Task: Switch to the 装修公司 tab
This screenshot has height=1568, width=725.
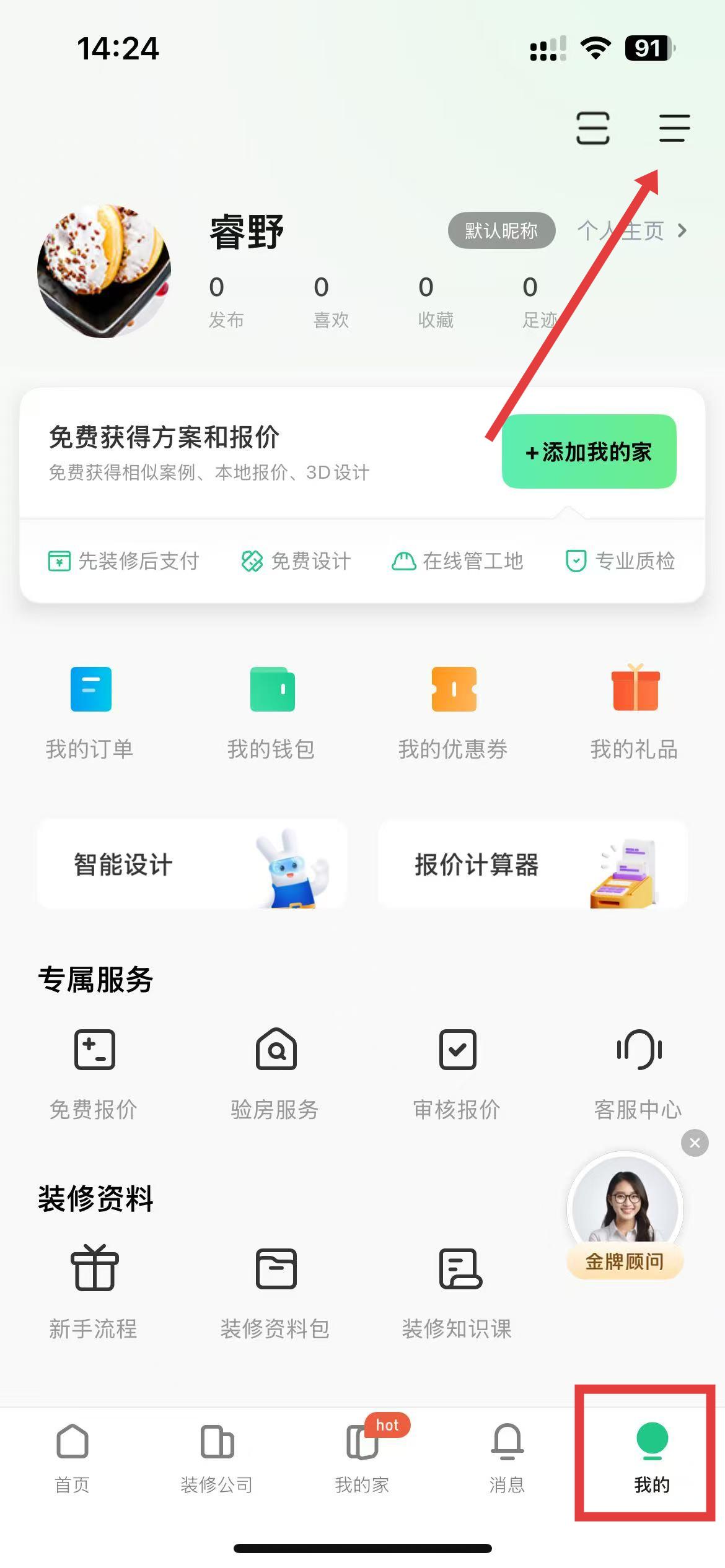Action: point(217,1458)
